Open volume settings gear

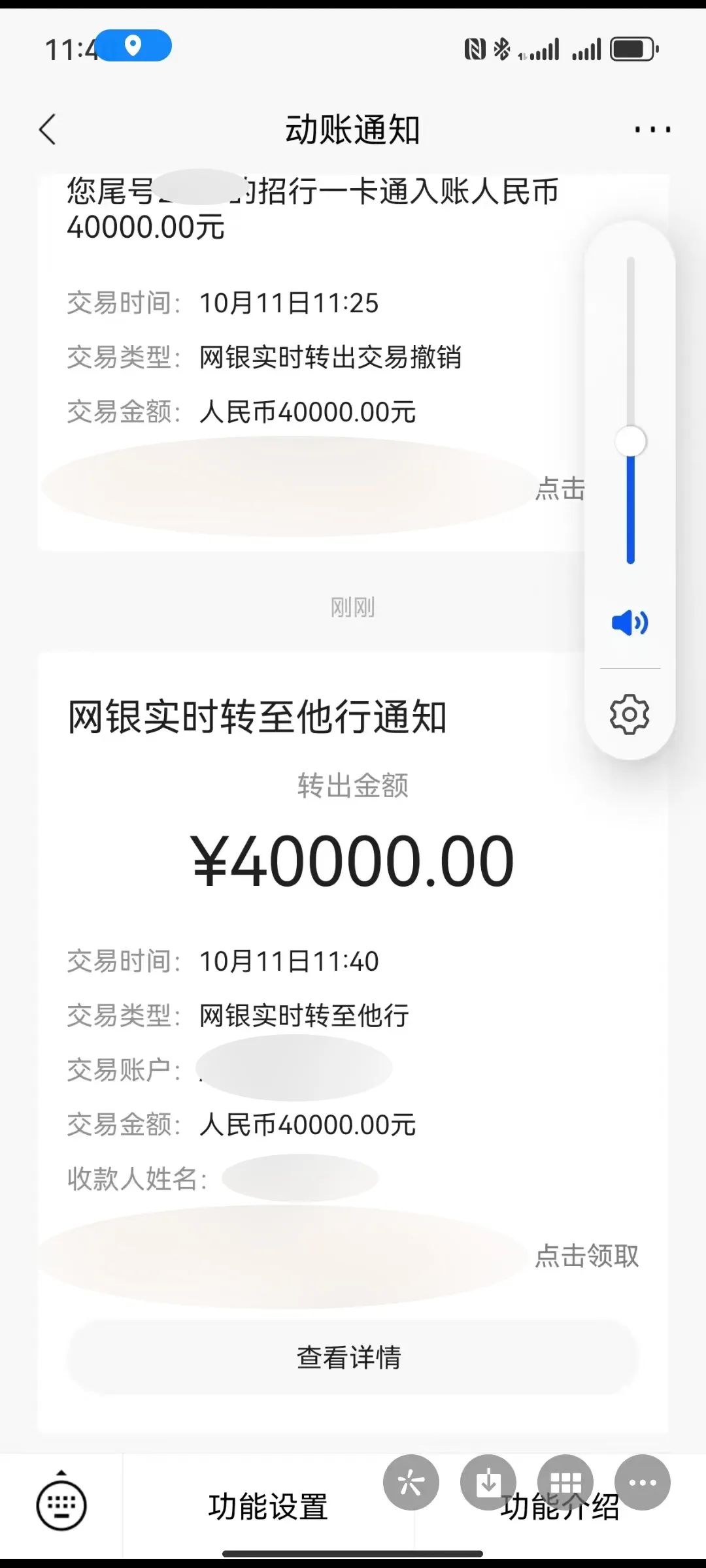point(630,713)
